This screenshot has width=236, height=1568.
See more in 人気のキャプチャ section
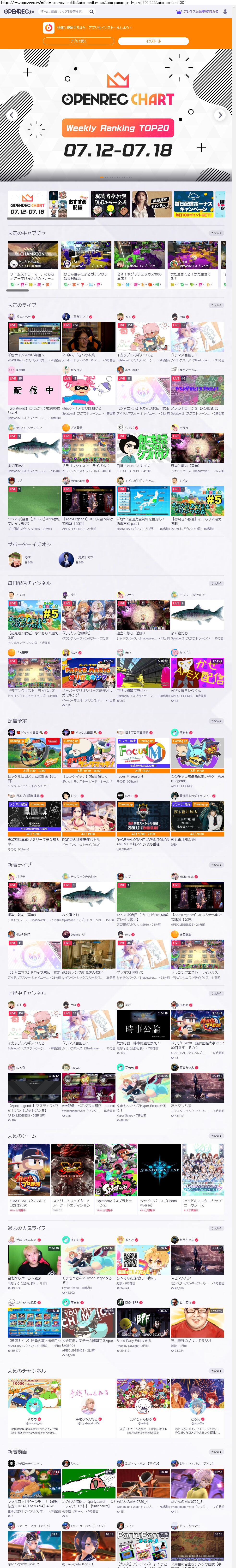(216, 233)
